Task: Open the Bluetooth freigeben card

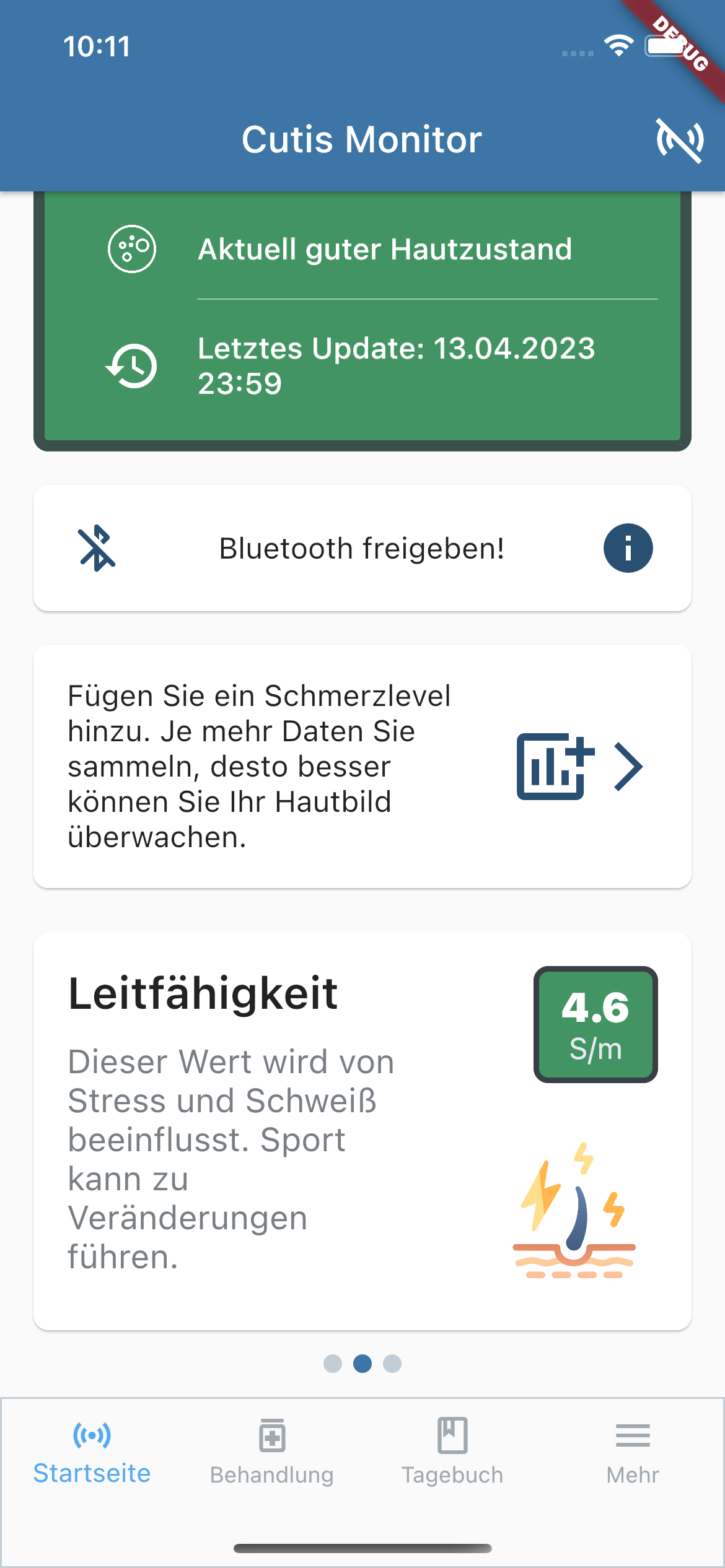Action: point(361,548)
